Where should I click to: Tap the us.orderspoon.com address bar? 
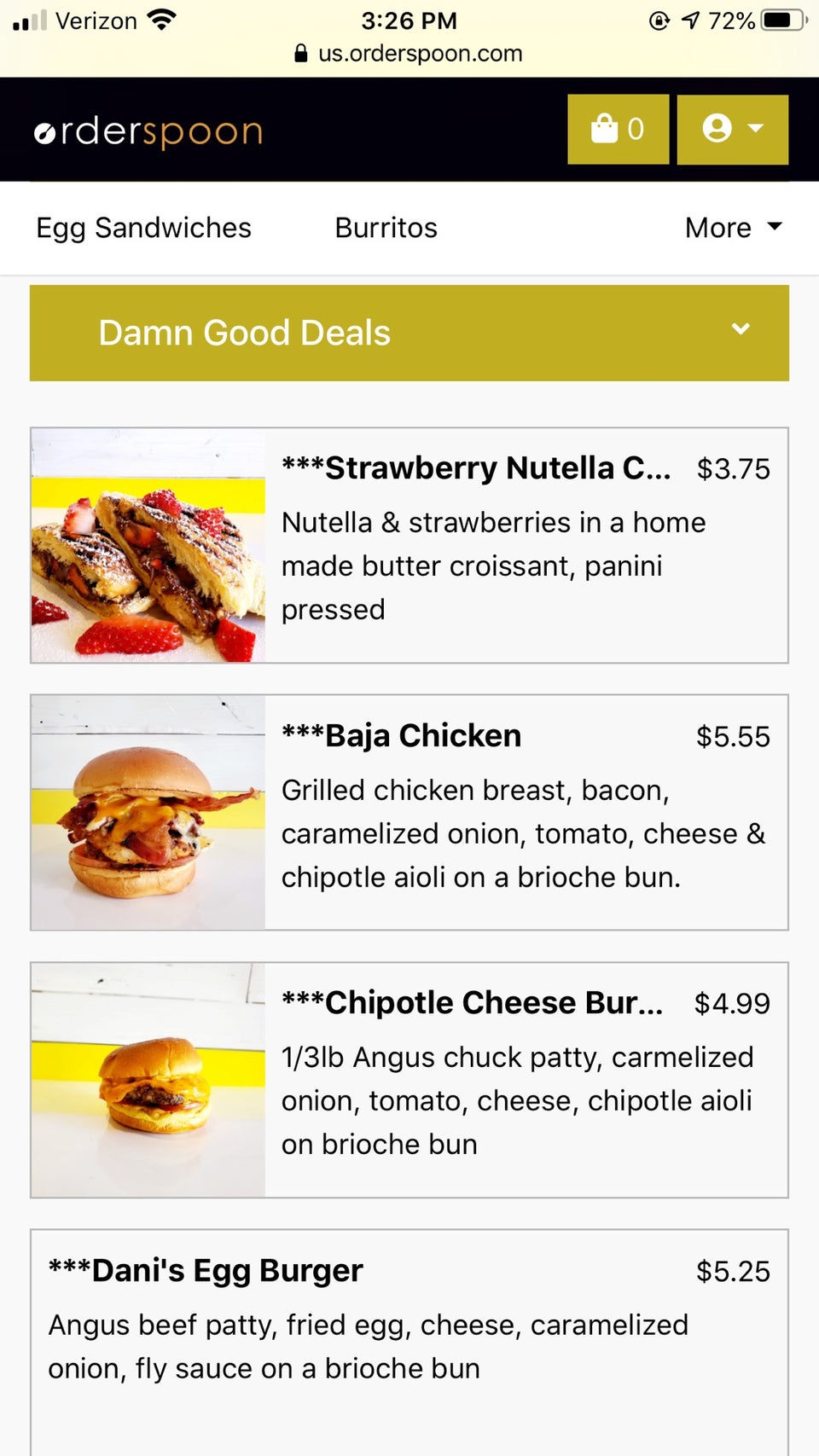409,54
